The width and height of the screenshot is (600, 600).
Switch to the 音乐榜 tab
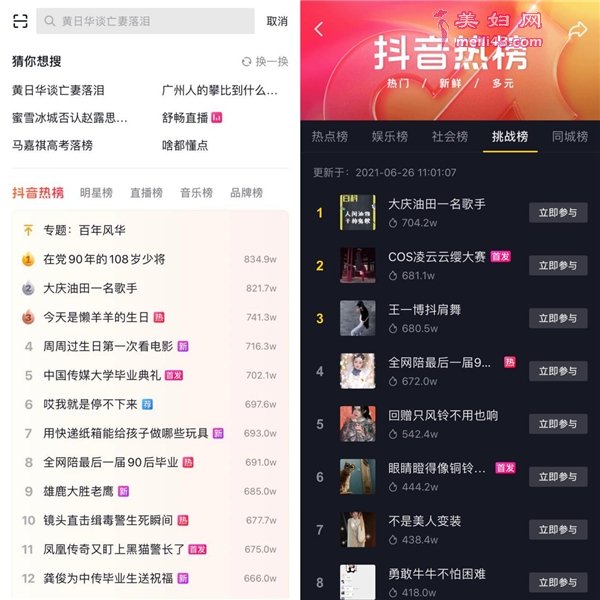point(196,193)
